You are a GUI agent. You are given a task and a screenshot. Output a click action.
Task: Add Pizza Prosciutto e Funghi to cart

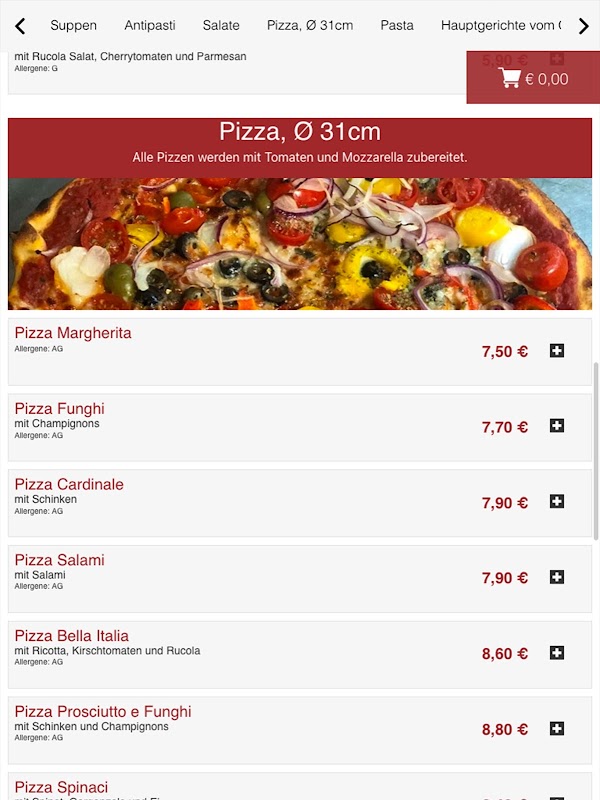click(x=557, y=729)
